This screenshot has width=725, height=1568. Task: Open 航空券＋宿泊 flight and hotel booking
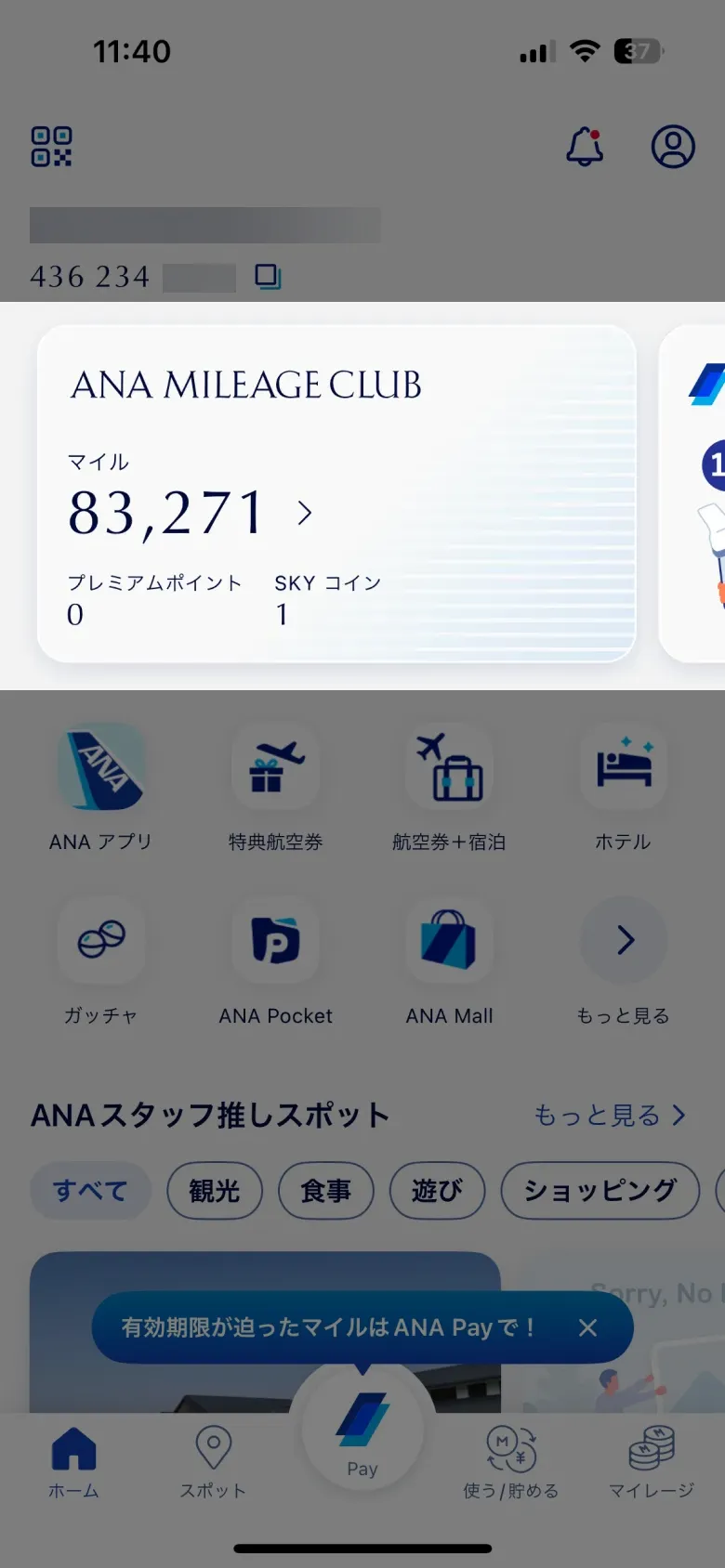449,766
